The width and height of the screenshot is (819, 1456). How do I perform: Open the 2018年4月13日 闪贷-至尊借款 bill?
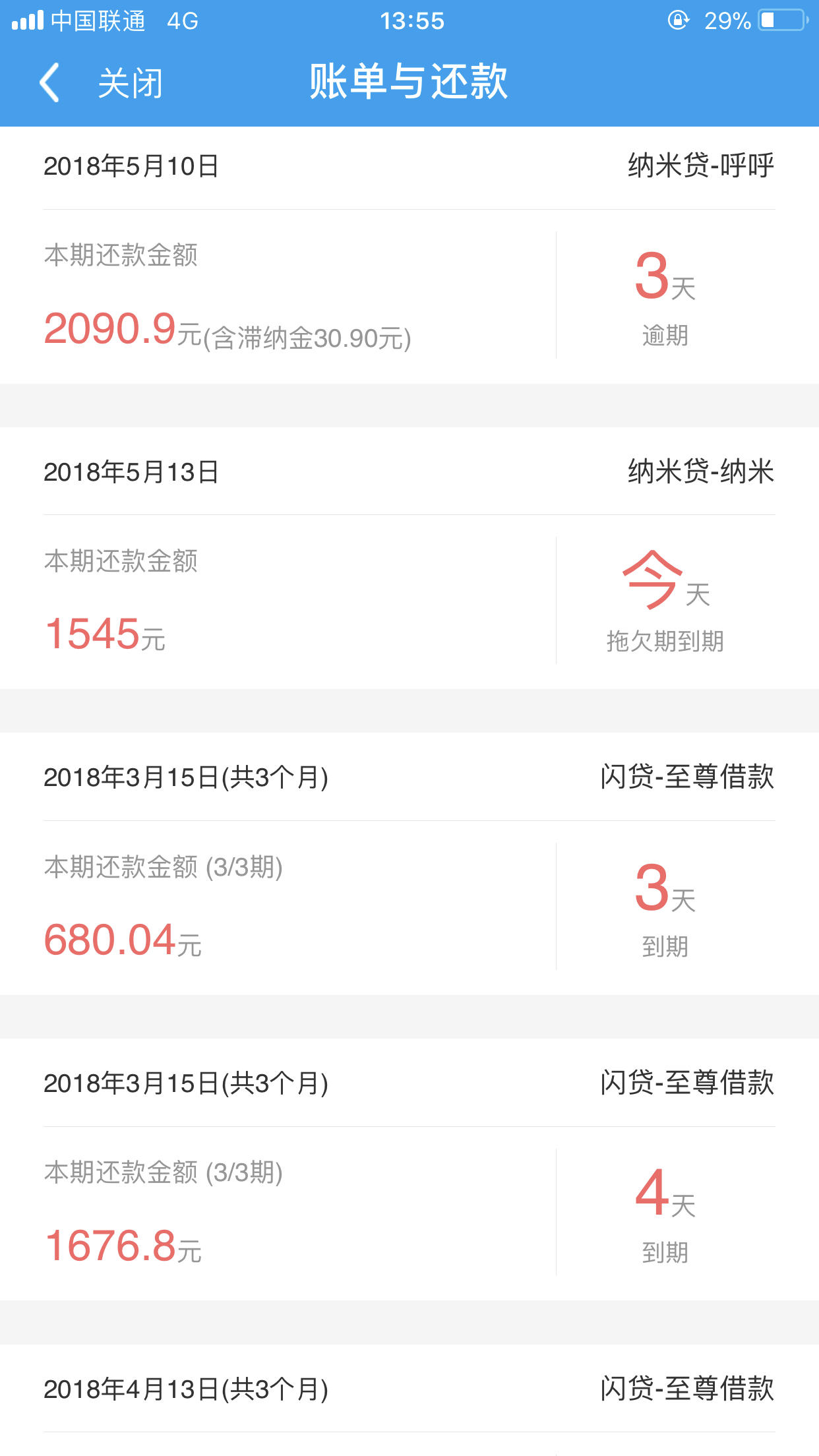[409, 1400]
